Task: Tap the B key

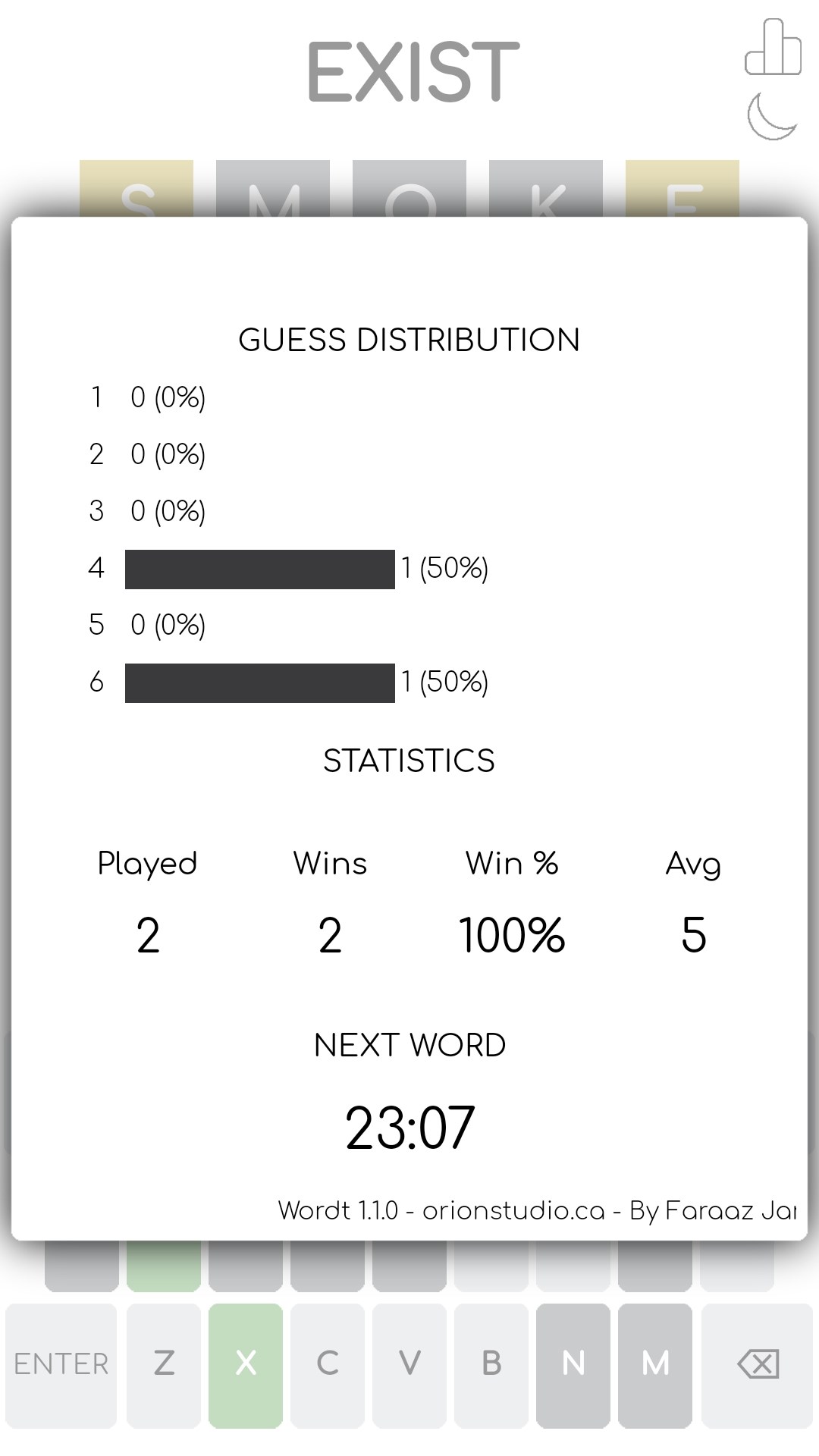Action: [x=491, y=1364]
